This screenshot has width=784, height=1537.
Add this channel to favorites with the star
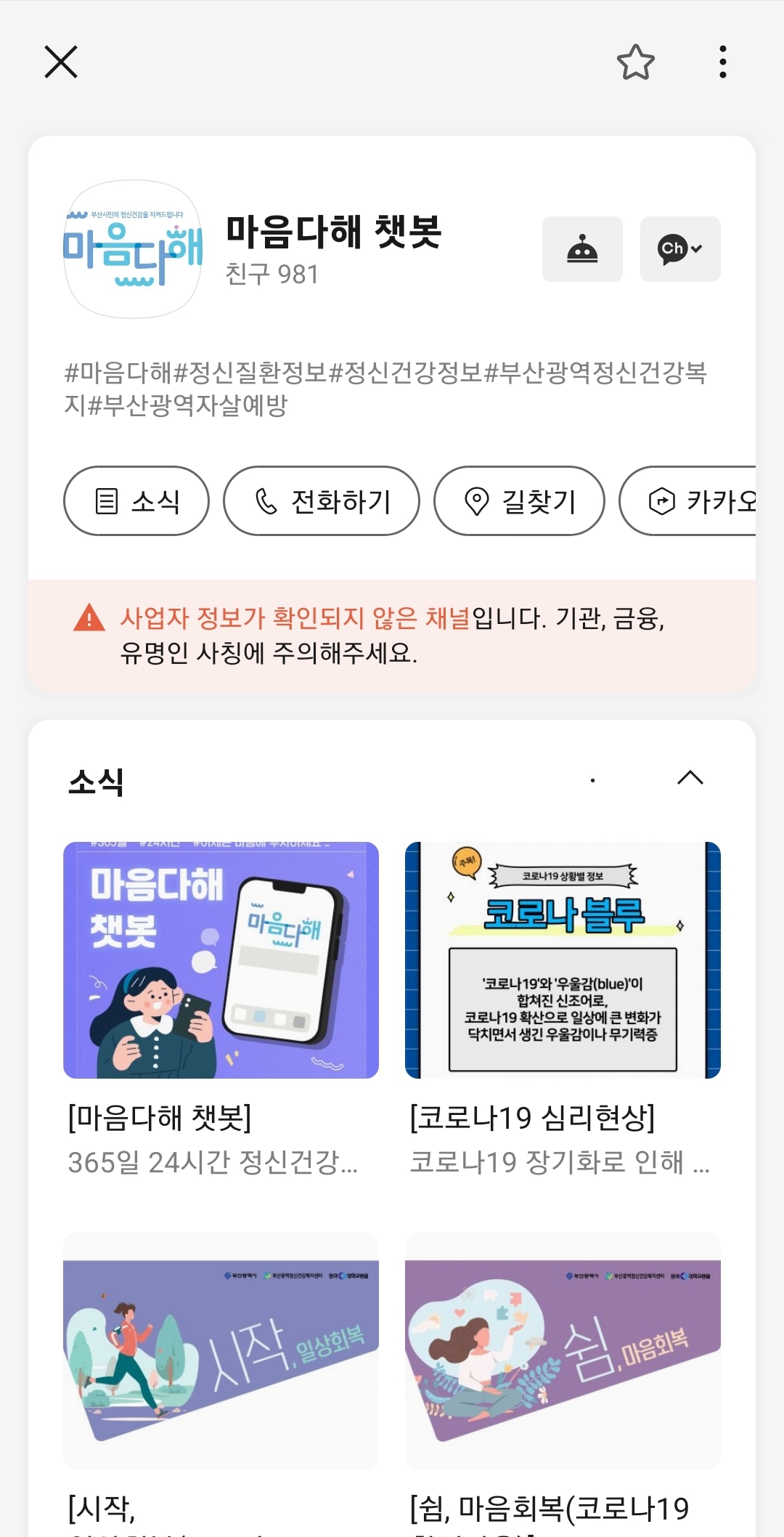click(x=635, y=62)
